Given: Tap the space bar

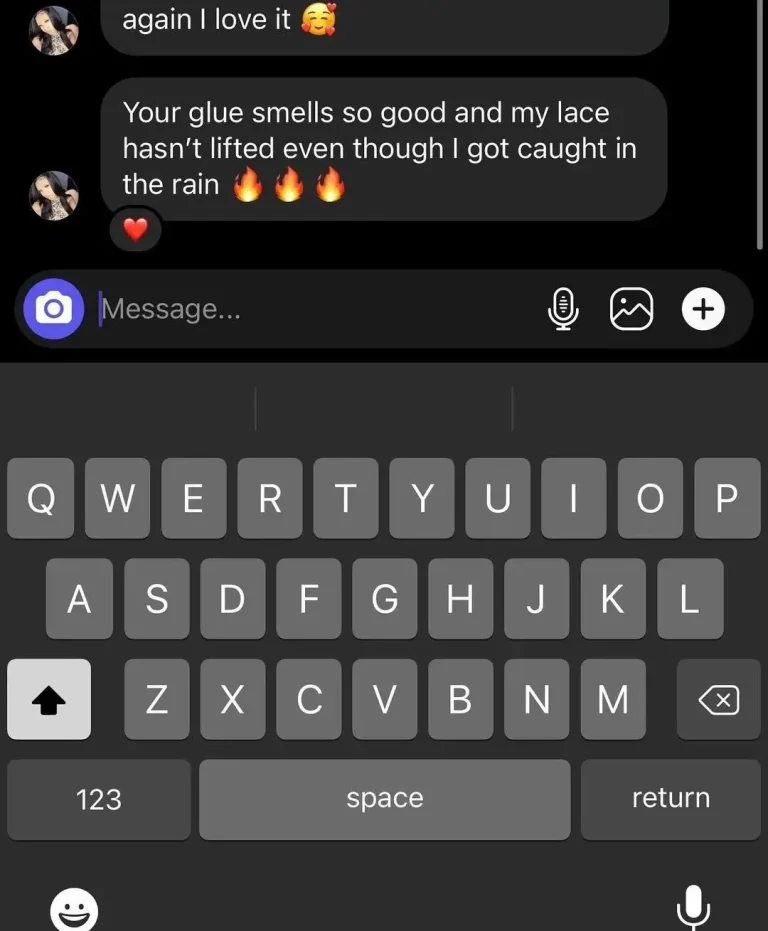Looking at the screenshot, I should 385,799.
